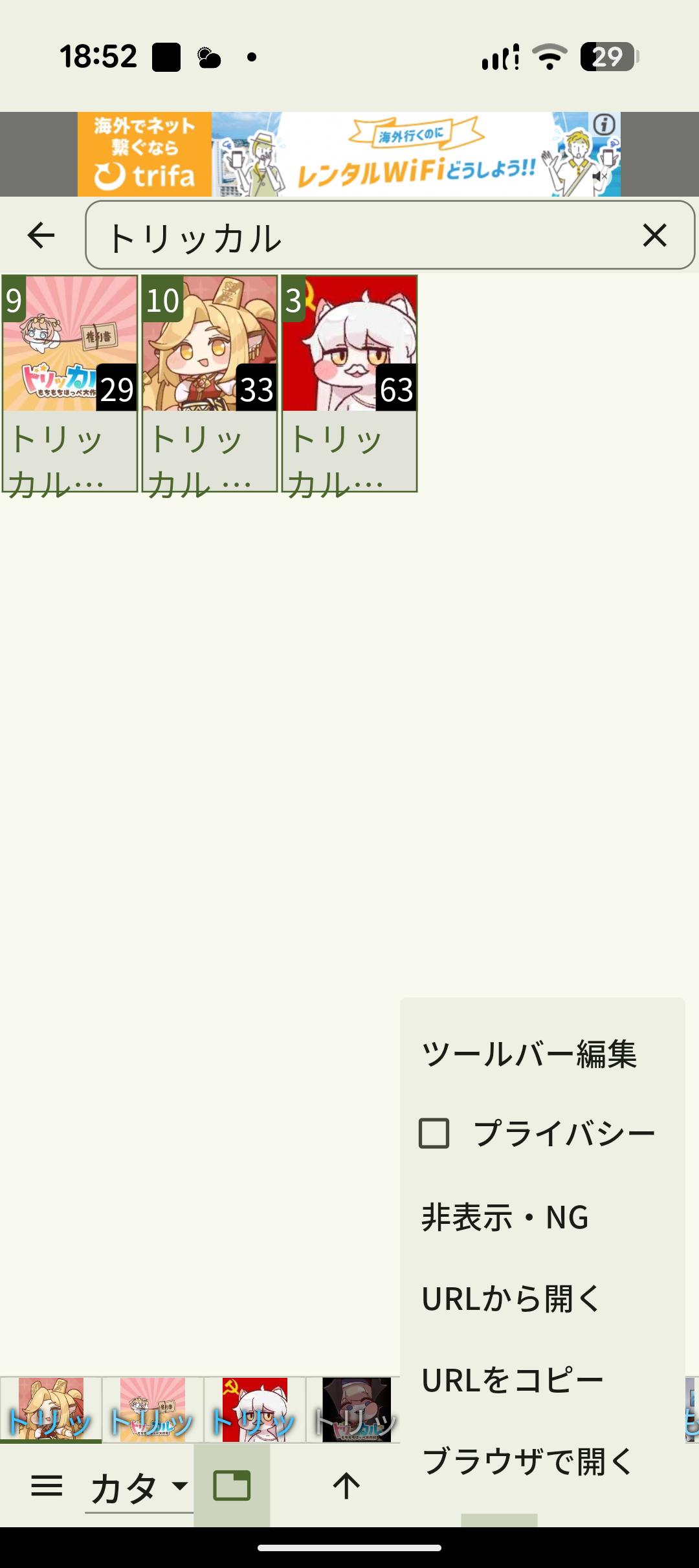Select ブラウザで開く

tap(527, 1461)
